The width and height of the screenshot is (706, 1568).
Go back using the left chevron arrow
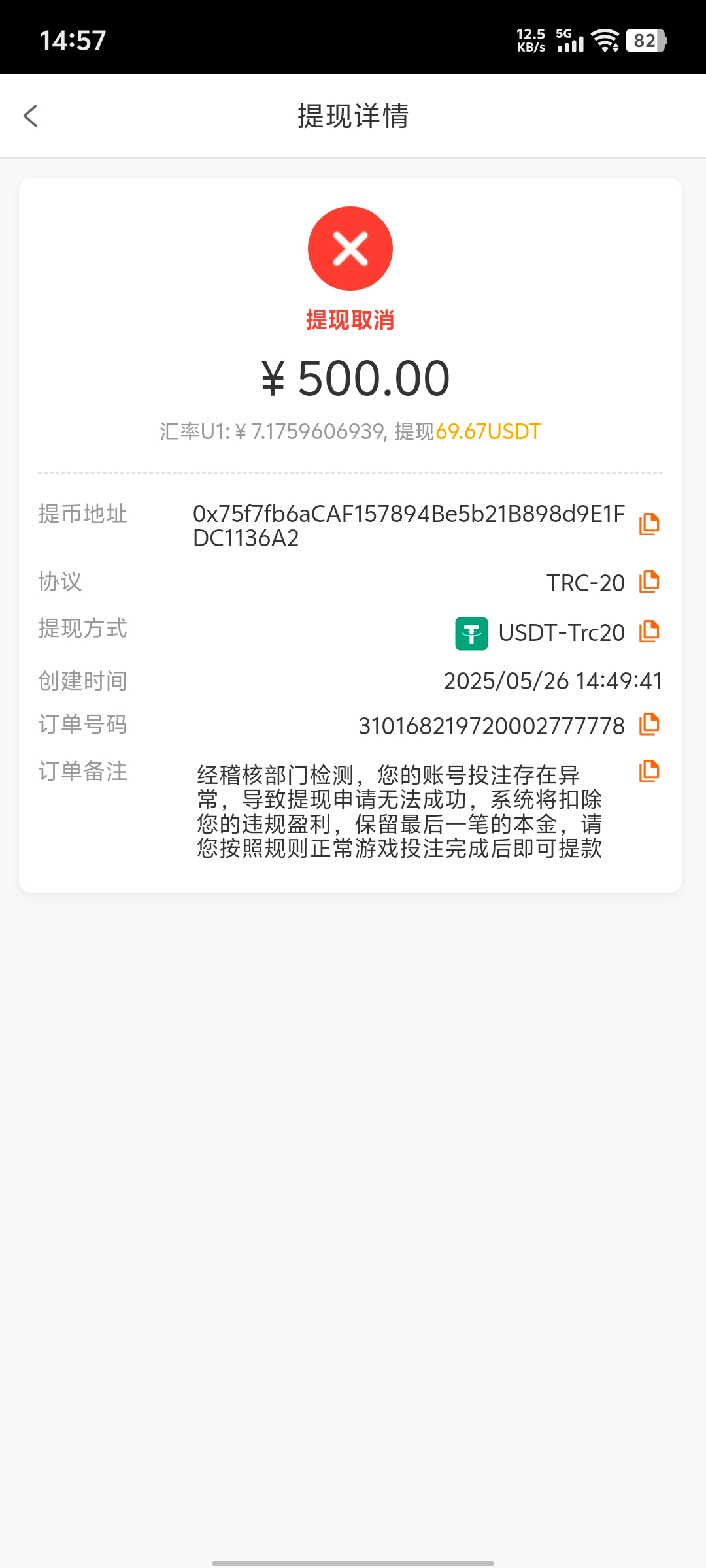click(x=31, y=116)
